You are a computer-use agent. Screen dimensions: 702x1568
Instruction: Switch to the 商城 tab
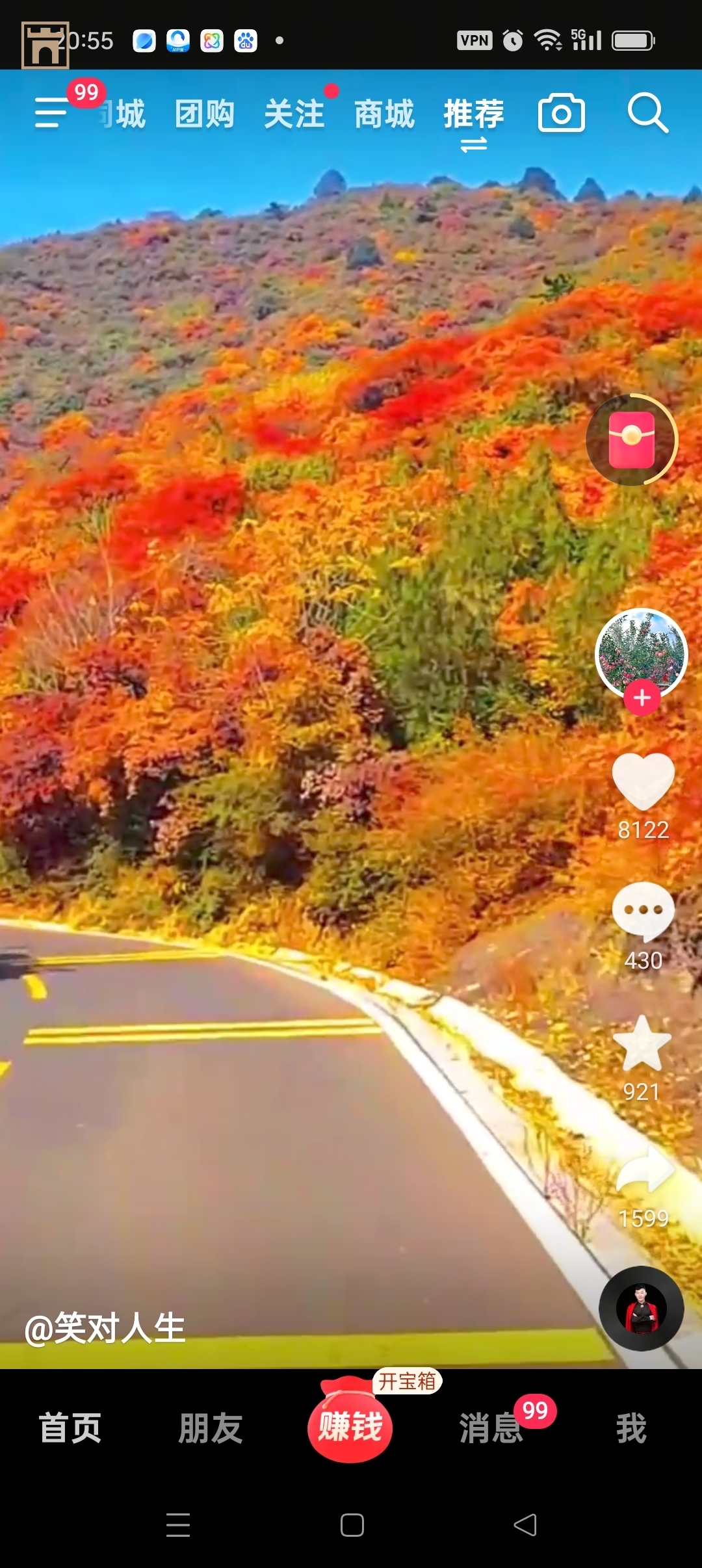[383, 114]
